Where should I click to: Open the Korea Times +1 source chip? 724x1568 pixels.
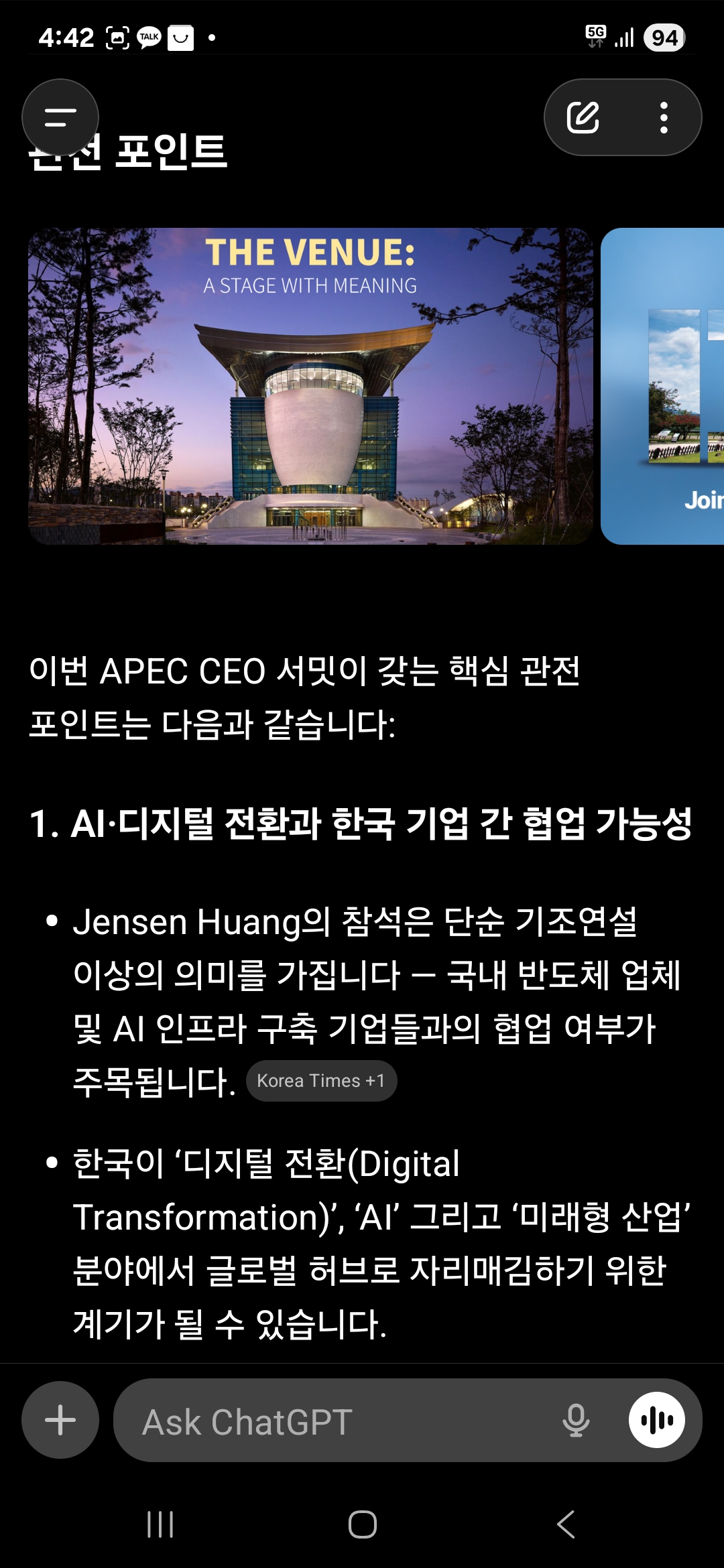(x=321, y=1081)
